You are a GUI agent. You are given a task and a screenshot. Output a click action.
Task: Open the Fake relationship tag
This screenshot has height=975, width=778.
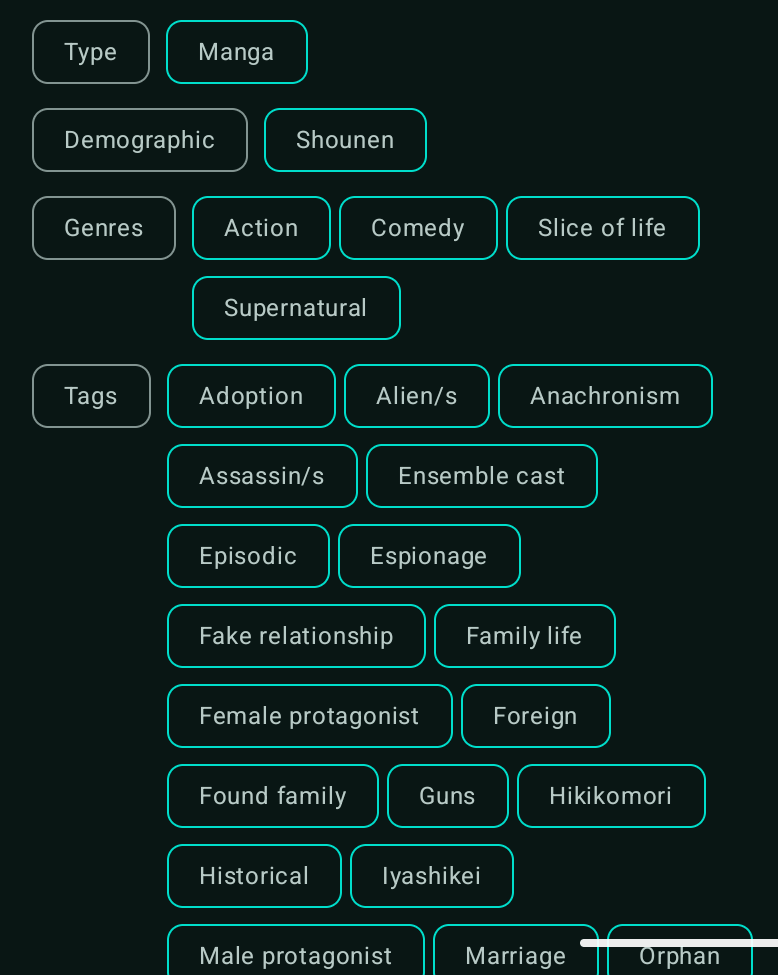pyautogui.click(x=296, y=636)
